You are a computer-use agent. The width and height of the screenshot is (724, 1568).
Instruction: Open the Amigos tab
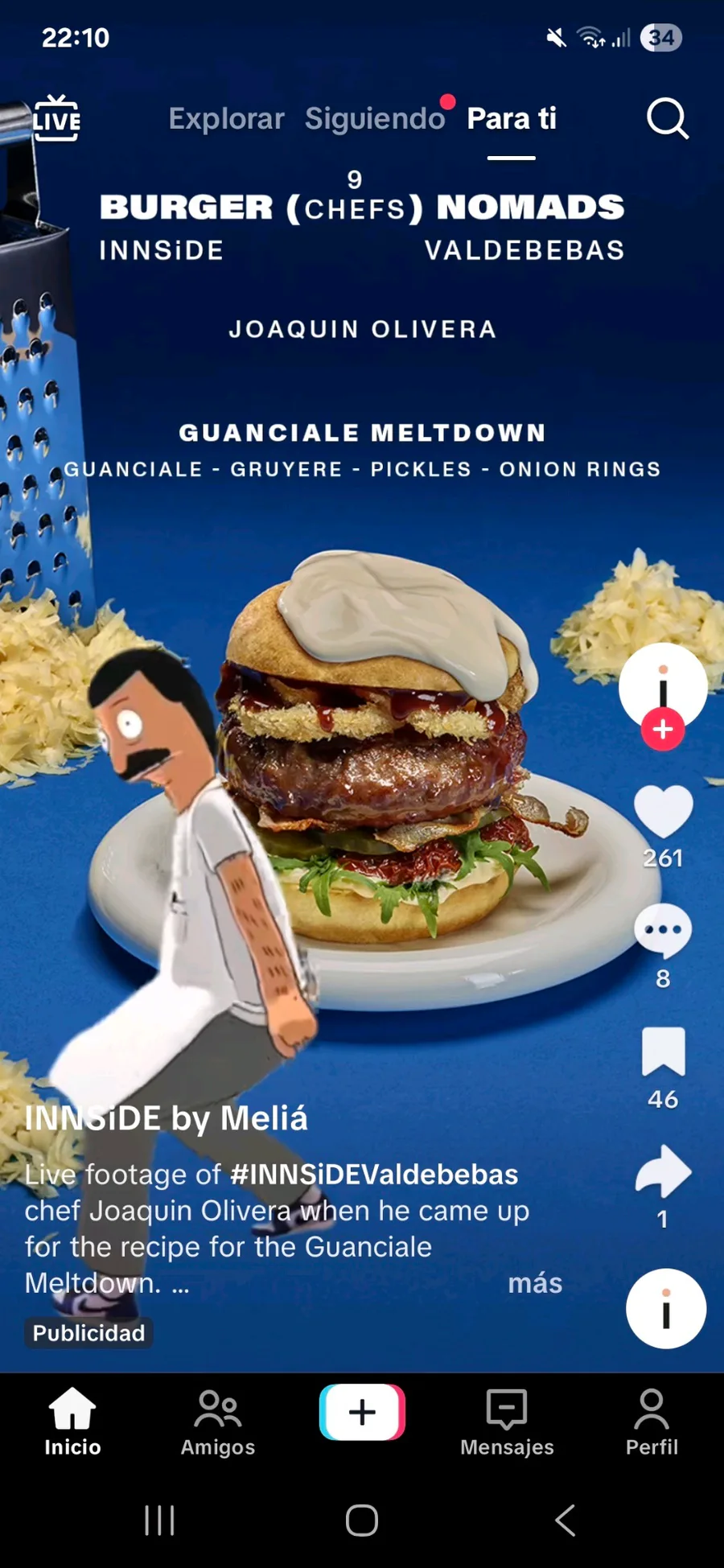[217, 1422]
